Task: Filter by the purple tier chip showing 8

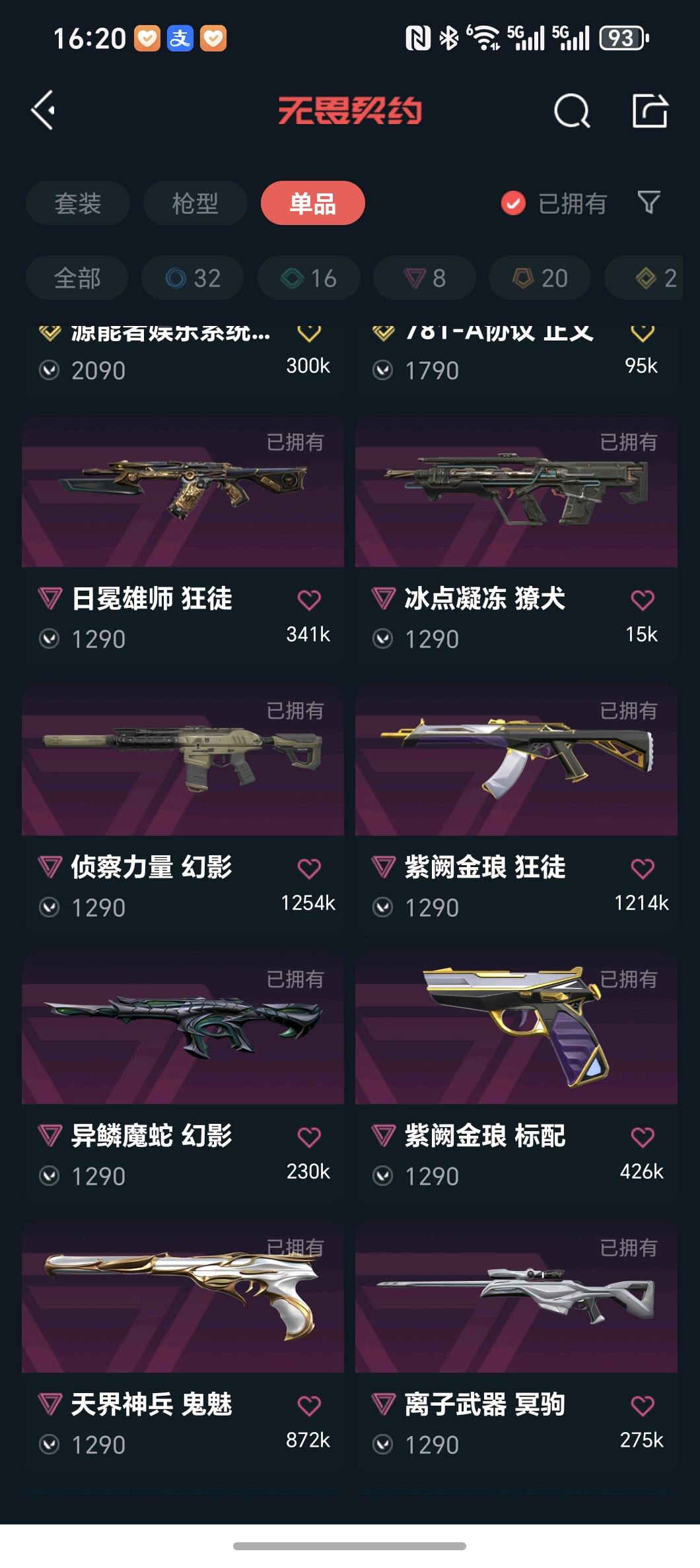Action: 424,278
